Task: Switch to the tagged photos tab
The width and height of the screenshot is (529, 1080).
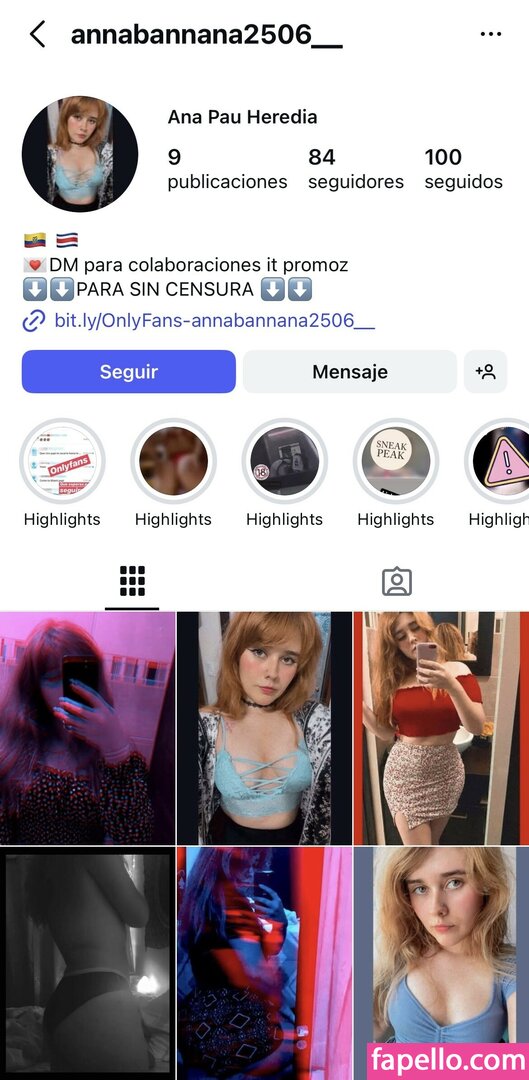Action: (397, 581)
